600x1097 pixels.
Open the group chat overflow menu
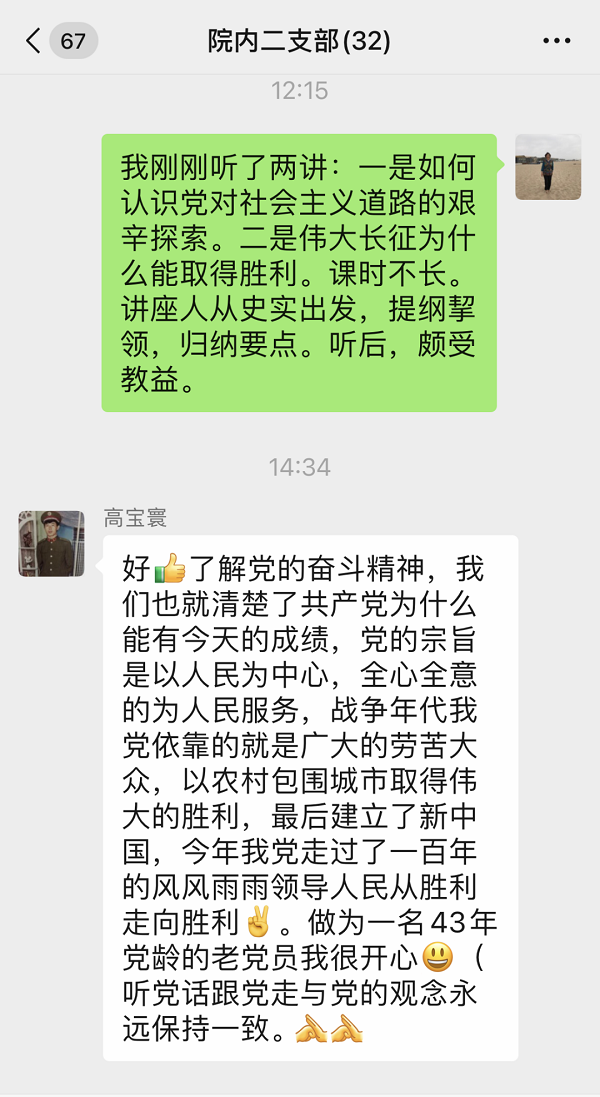coord(556,41)
